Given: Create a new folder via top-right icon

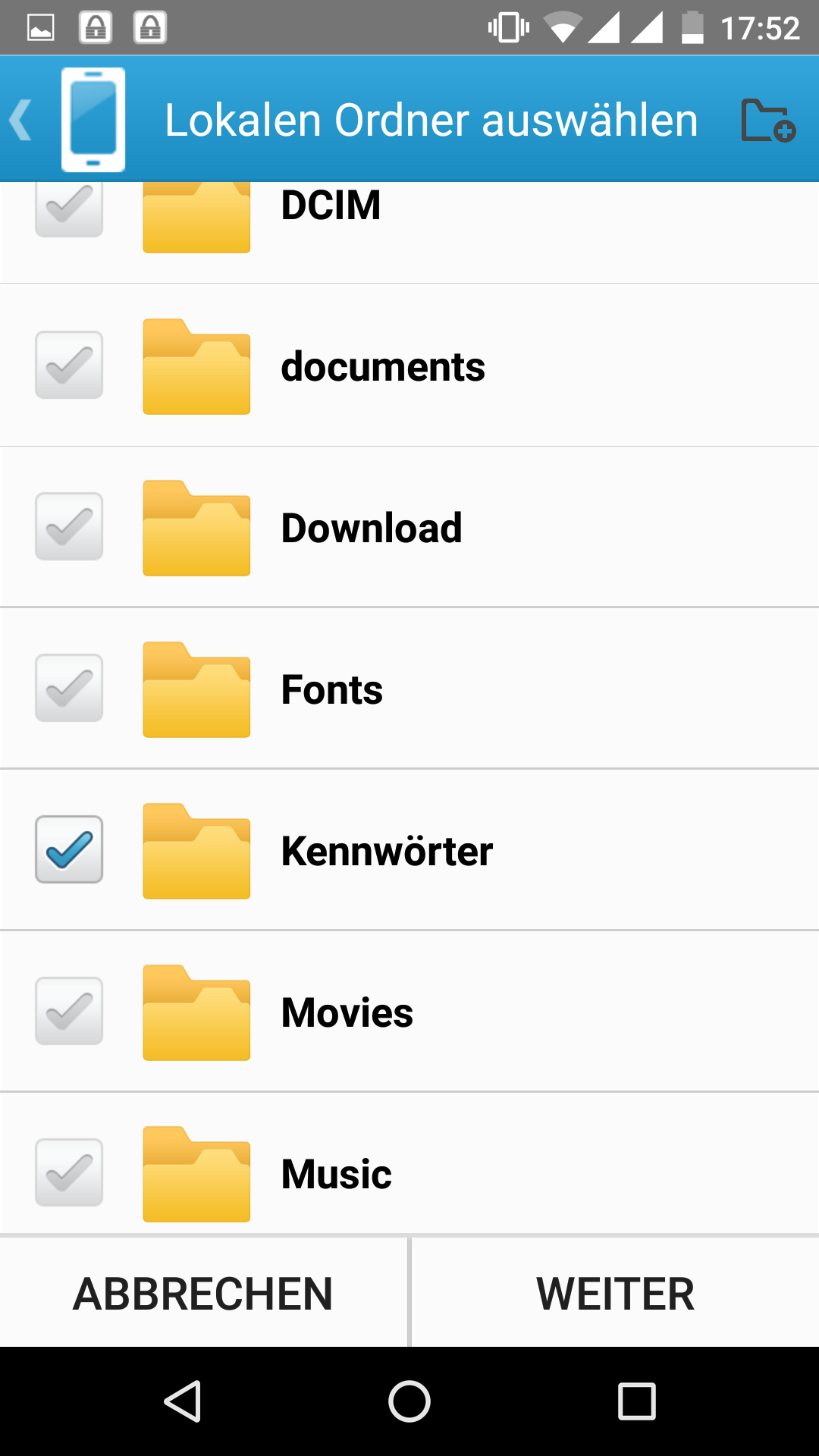Looking at the screenshot, I should pyautogui.click(x=767, y=120).
